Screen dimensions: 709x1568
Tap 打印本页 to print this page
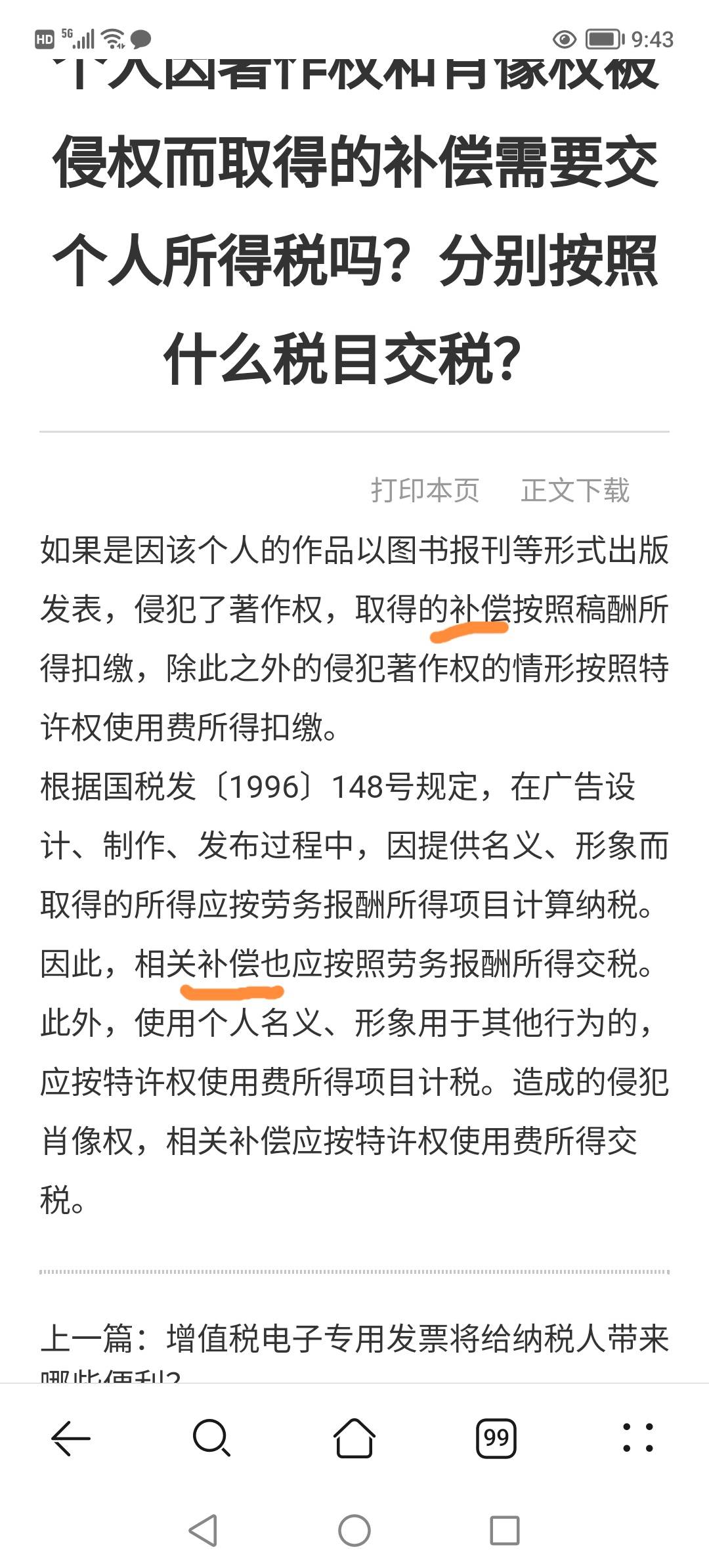(x=425, y=490)
